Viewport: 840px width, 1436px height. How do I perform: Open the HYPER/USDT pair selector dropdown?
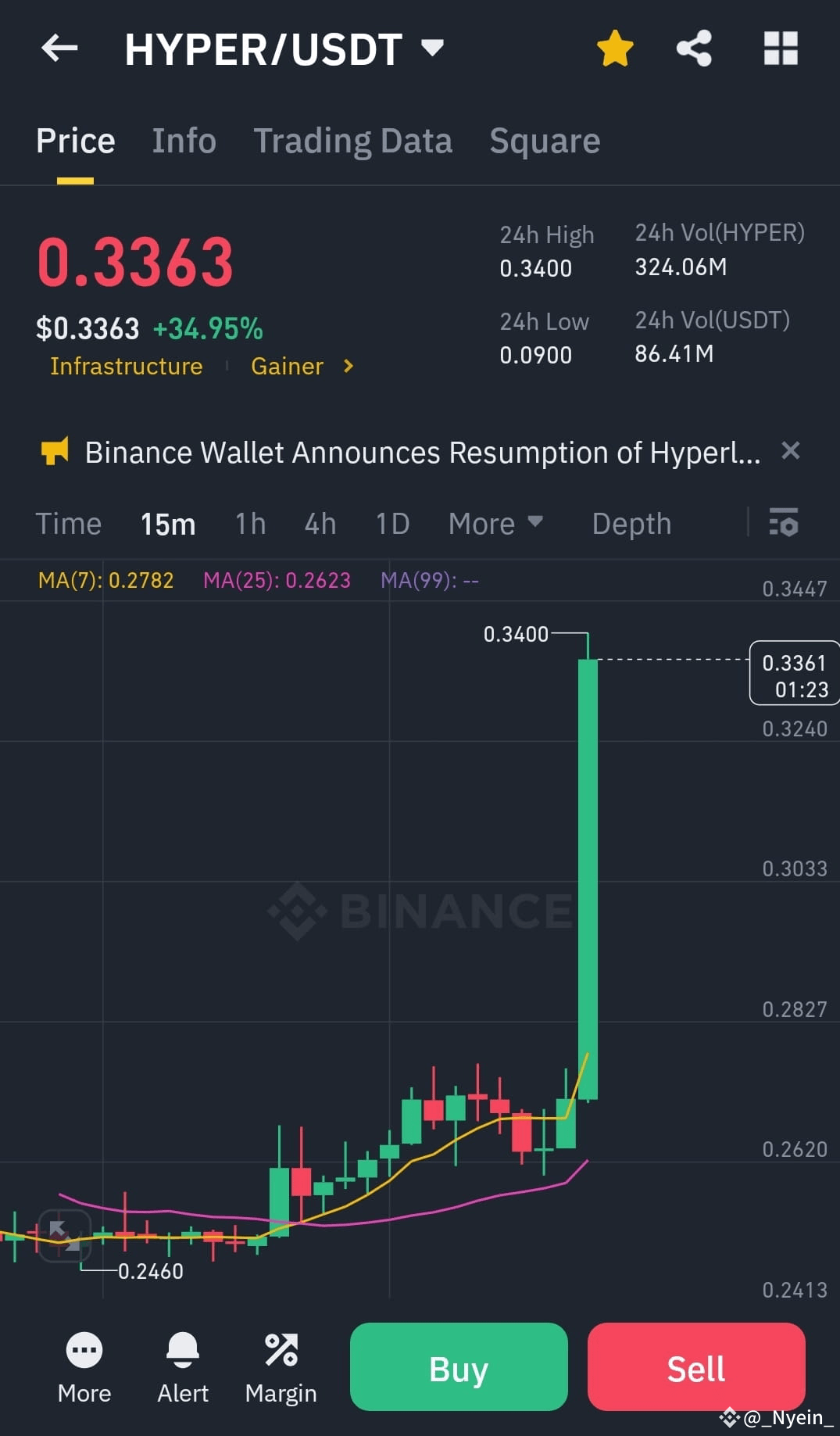click(433, 48)
